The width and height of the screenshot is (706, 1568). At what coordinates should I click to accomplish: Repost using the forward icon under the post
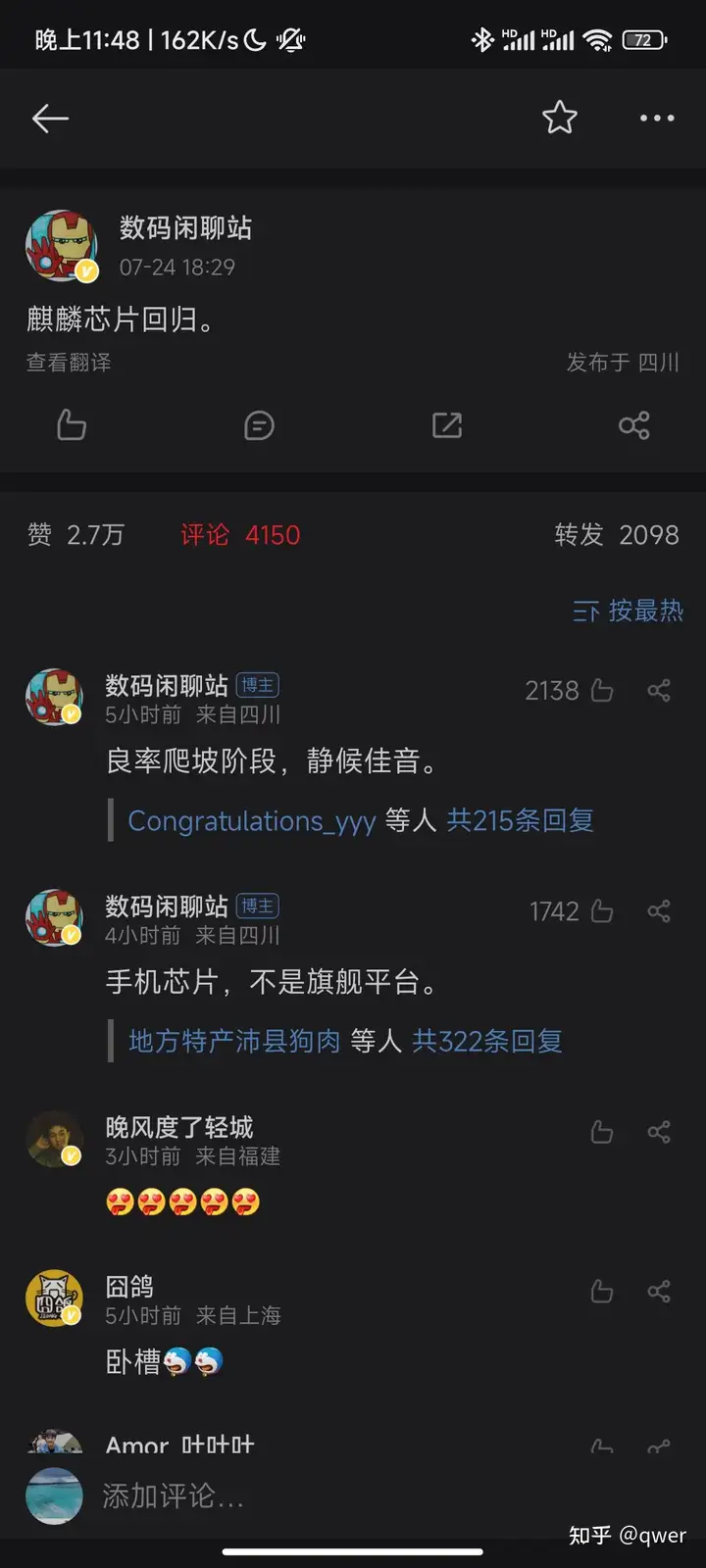tap(447, 425)
